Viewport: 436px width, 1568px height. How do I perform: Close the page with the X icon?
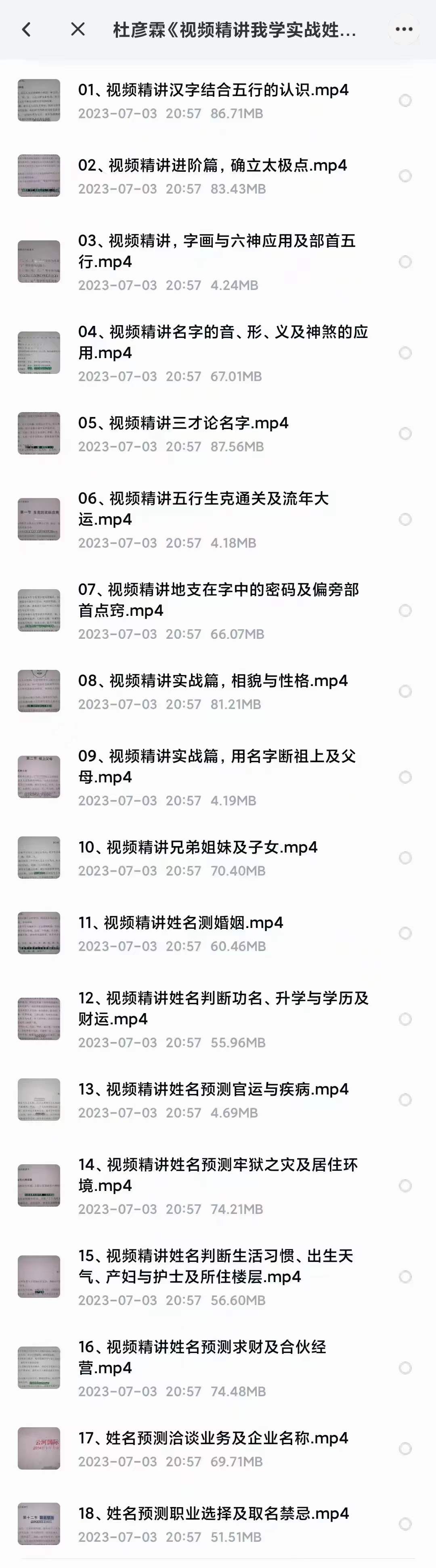(78, 29)
